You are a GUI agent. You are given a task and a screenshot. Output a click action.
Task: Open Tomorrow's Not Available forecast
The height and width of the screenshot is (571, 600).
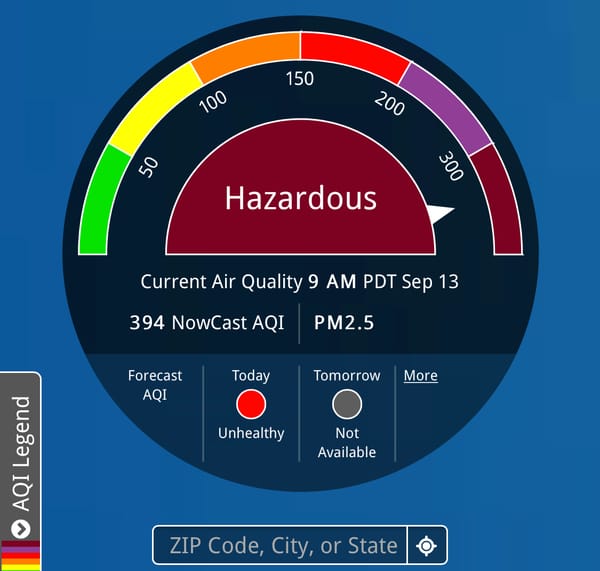coord(347,405)
